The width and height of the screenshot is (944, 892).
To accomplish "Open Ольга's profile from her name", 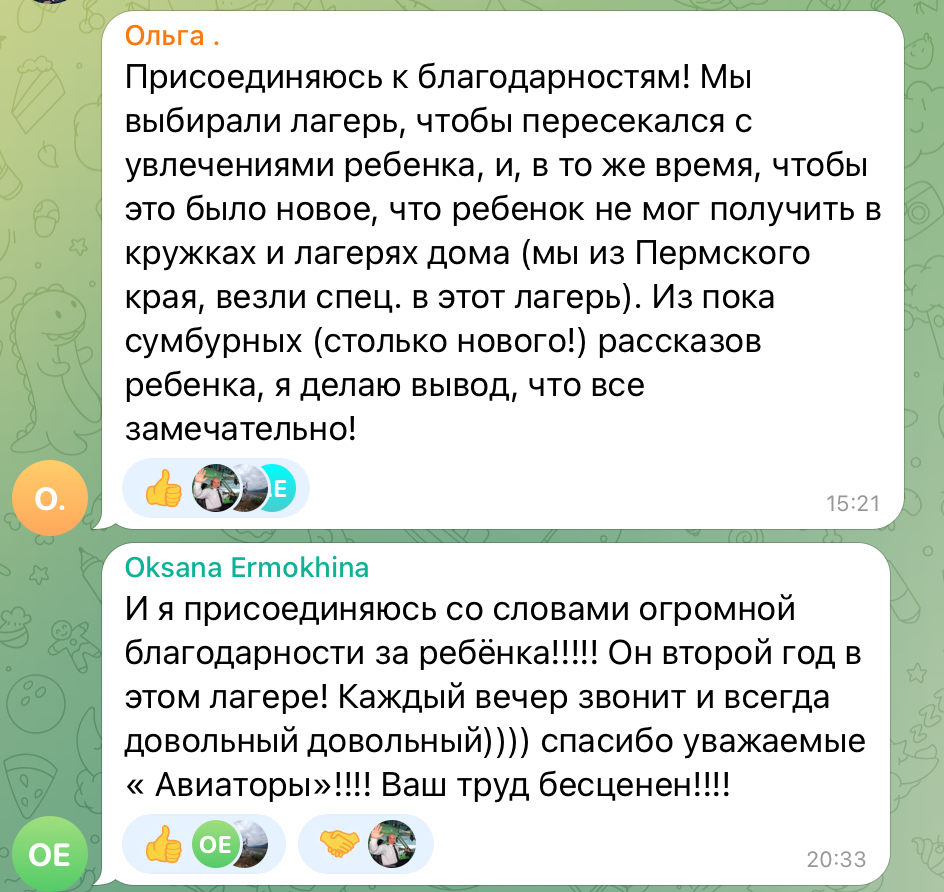I will click(172, 37).
